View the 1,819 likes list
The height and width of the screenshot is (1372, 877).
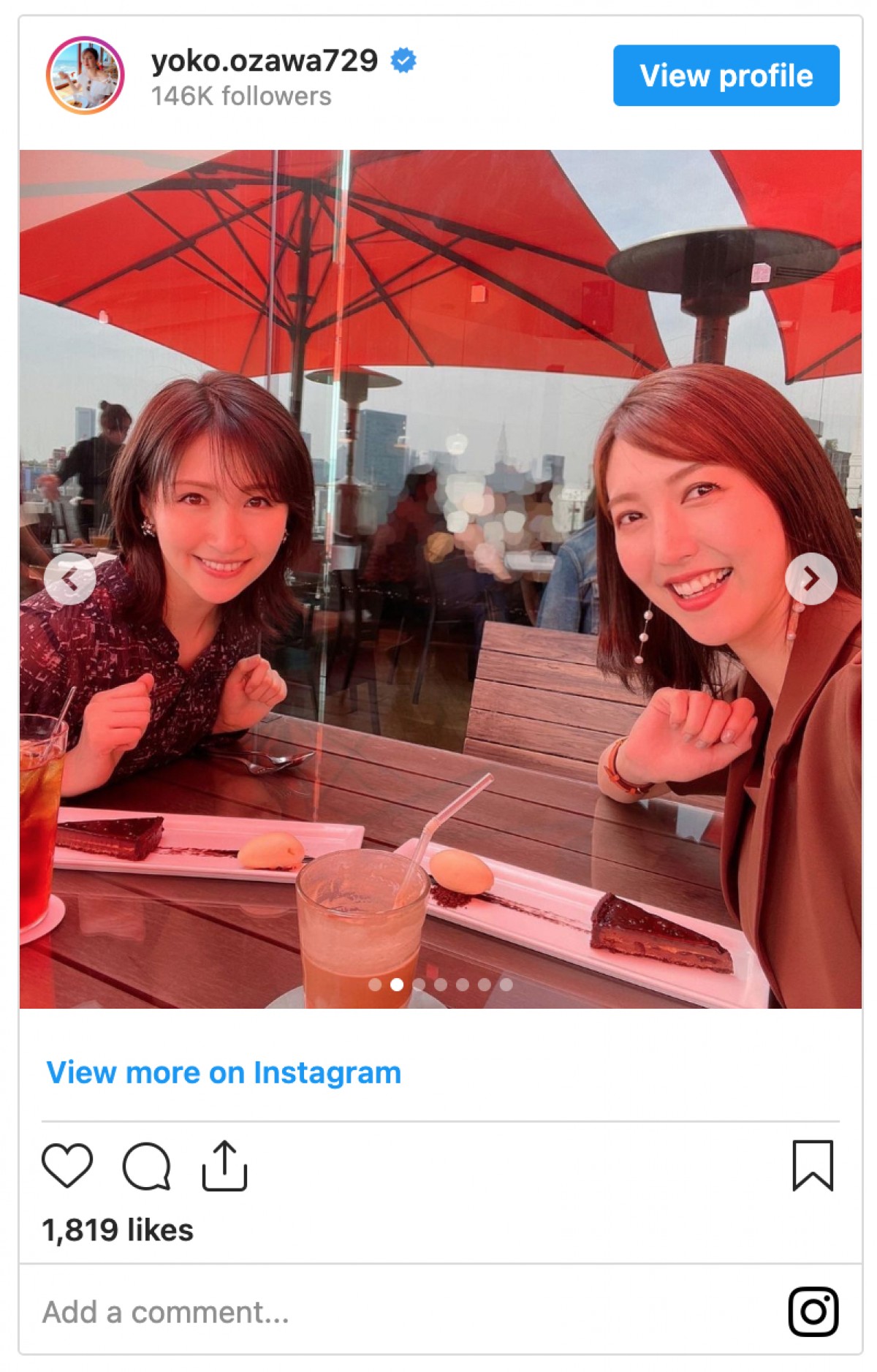118,1230
